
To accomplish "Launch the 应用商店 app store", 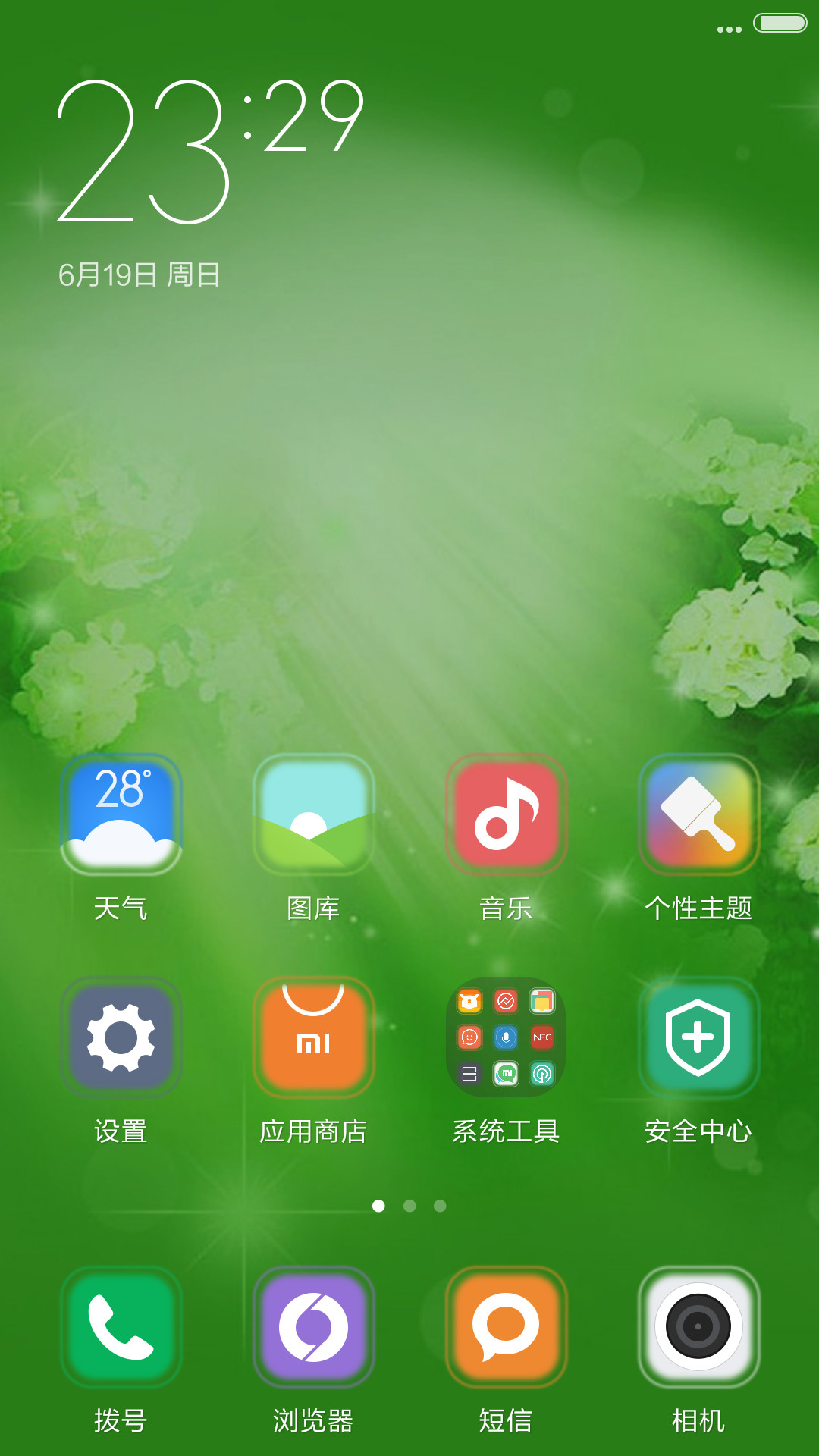I will click(x=314, y=1037).
